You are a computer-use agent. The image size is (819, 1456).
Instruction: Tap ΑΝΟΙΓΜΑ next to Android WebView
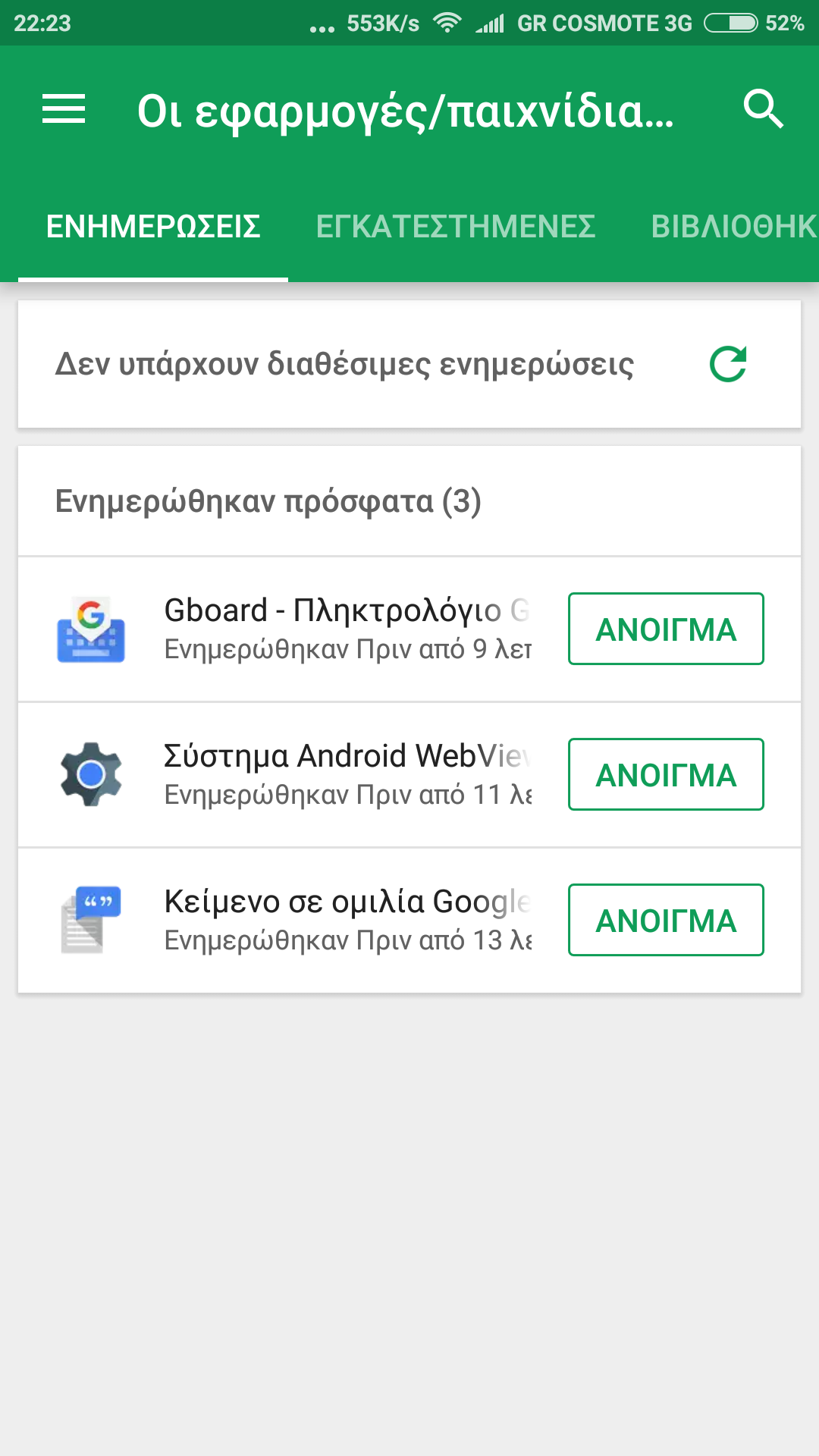click(665, 775)
